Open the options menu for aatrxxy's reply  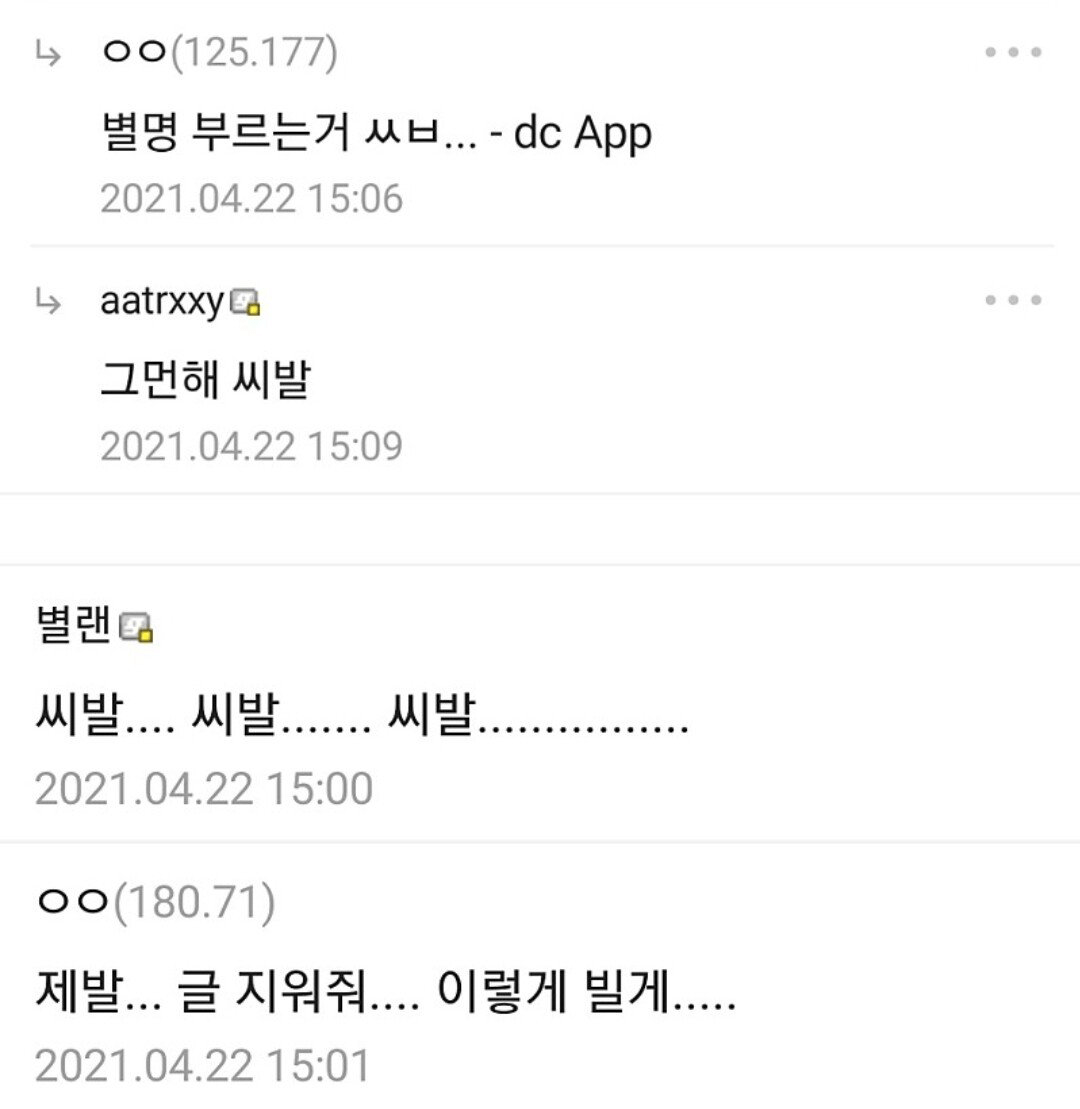coord(1013,300)
